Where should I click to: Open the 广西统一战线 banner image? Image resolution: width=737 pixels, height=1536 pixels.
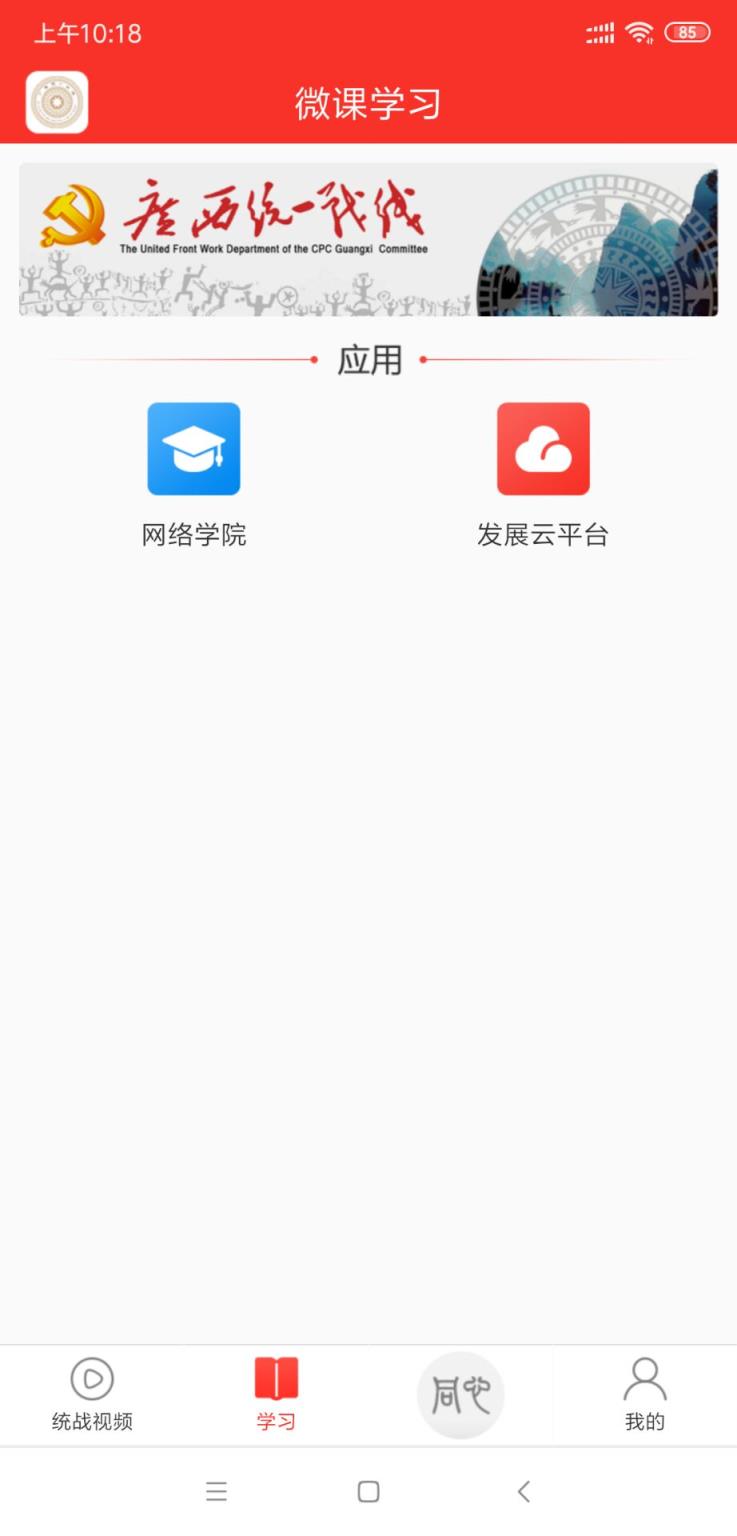pos(368,239)
